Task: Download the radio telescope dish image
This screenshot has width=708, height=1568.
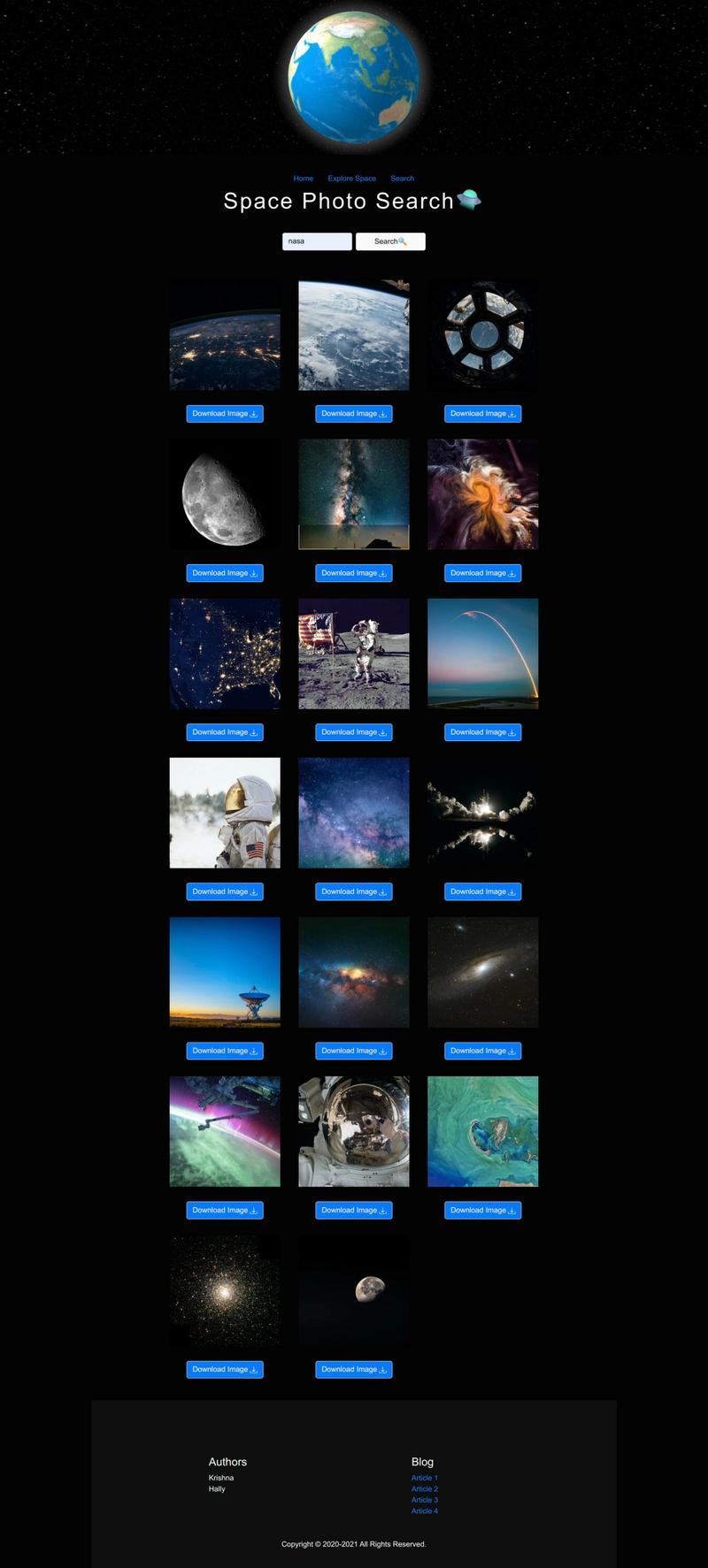Action: pos(225,1051)
